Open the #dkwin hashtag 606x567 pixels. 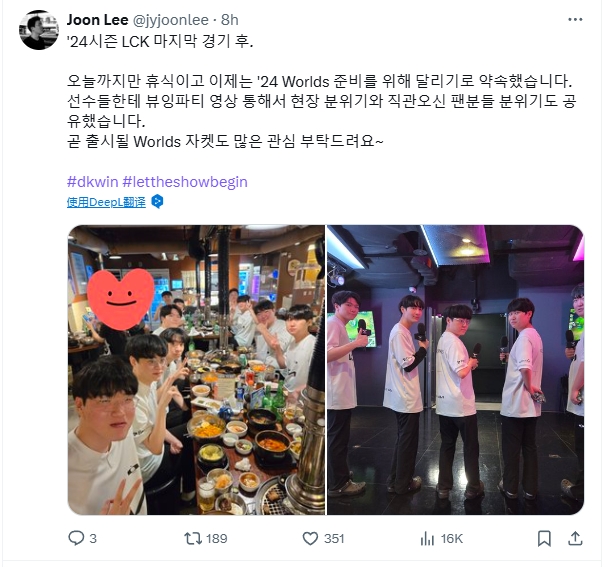(92, 182)
